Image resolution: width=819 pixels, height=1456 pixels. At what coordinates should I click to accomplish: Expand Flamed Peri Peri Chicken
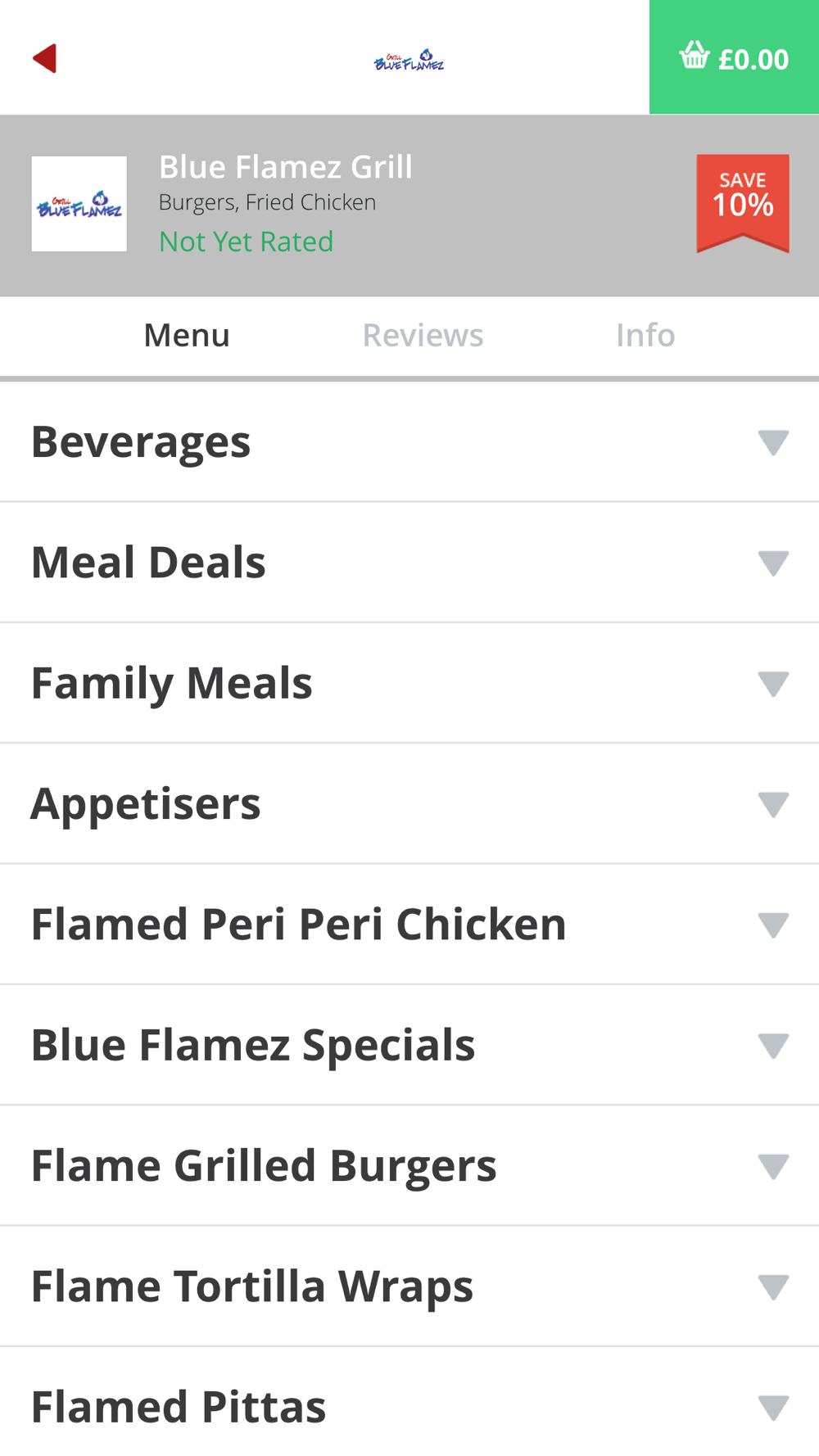[409, 925]
